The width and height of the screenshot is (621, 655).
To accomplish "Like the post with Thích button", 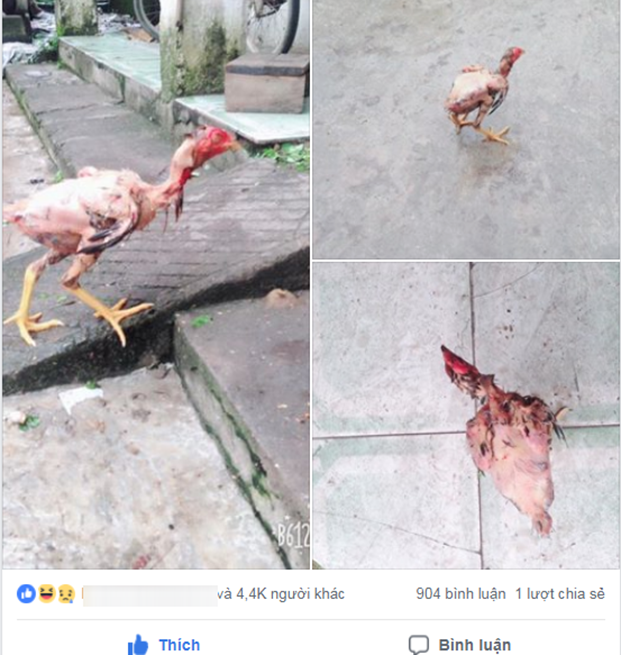I will pyautogui.click(x=165, y=644).
